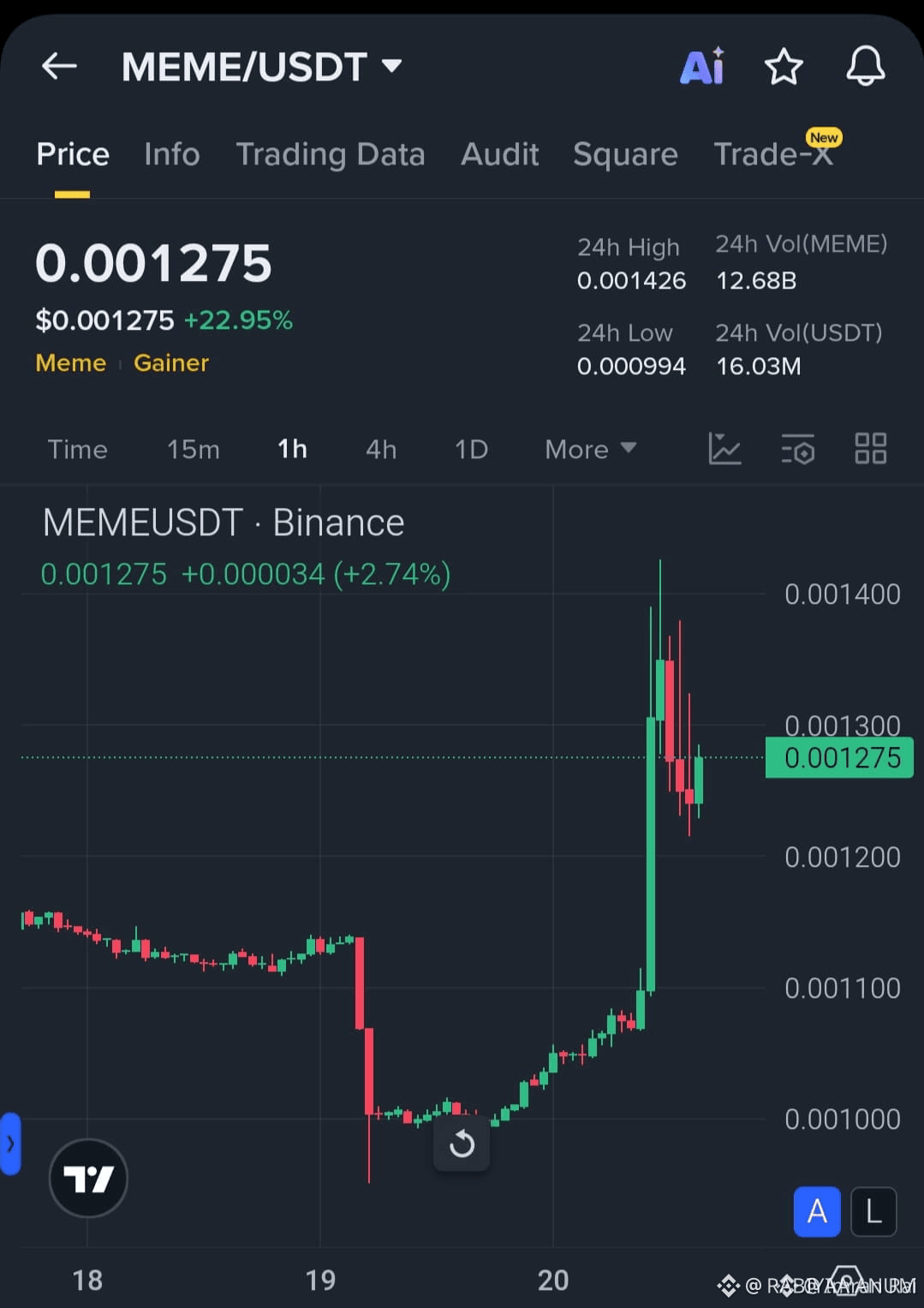Image resolution: width=924 pixels, height=1308 pixels.
Task: Set a price alert with the bell
Action: tap(865, 66)
